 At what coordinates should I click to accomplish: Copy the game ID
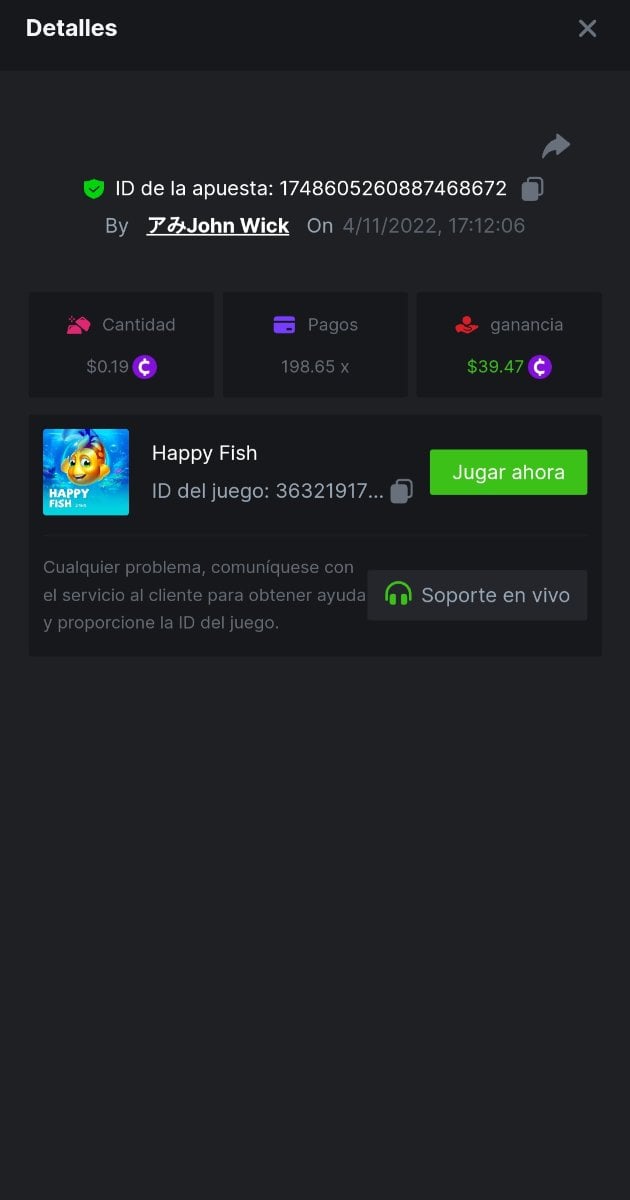click(x=401, y=491)
